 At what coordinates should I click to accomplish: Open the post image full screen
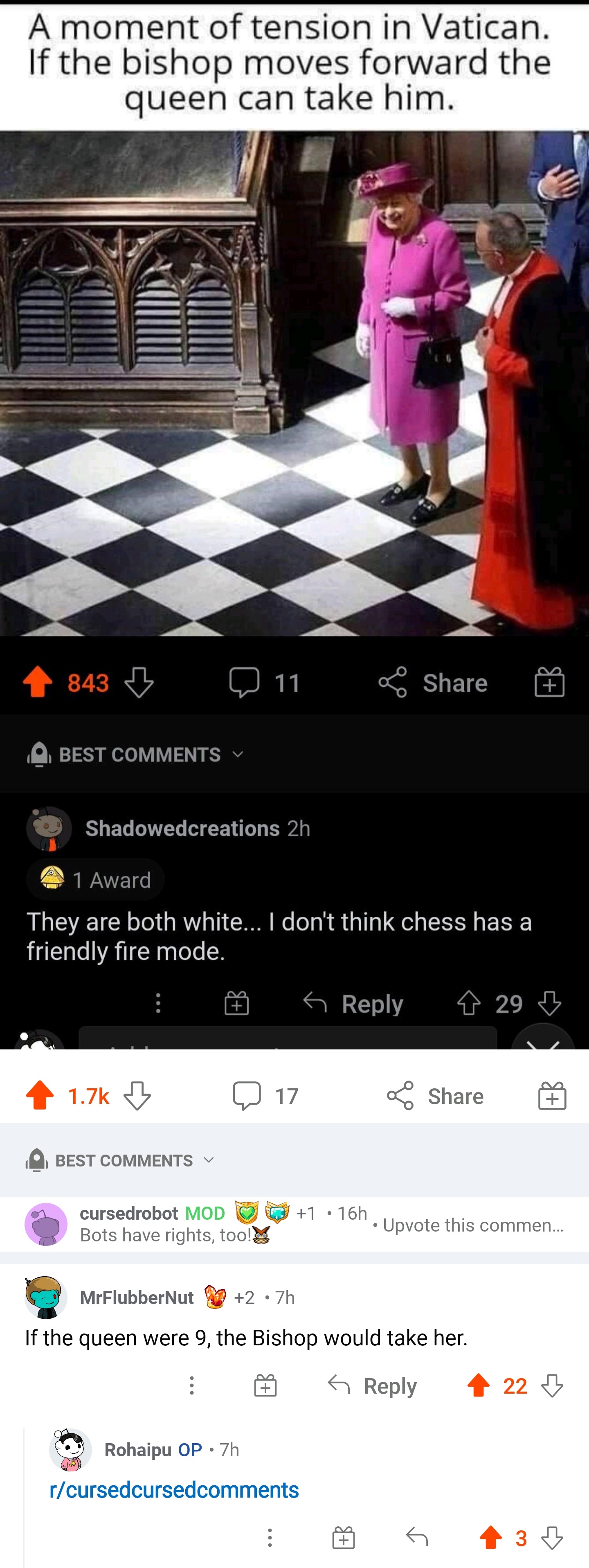[x=294, y=523]
